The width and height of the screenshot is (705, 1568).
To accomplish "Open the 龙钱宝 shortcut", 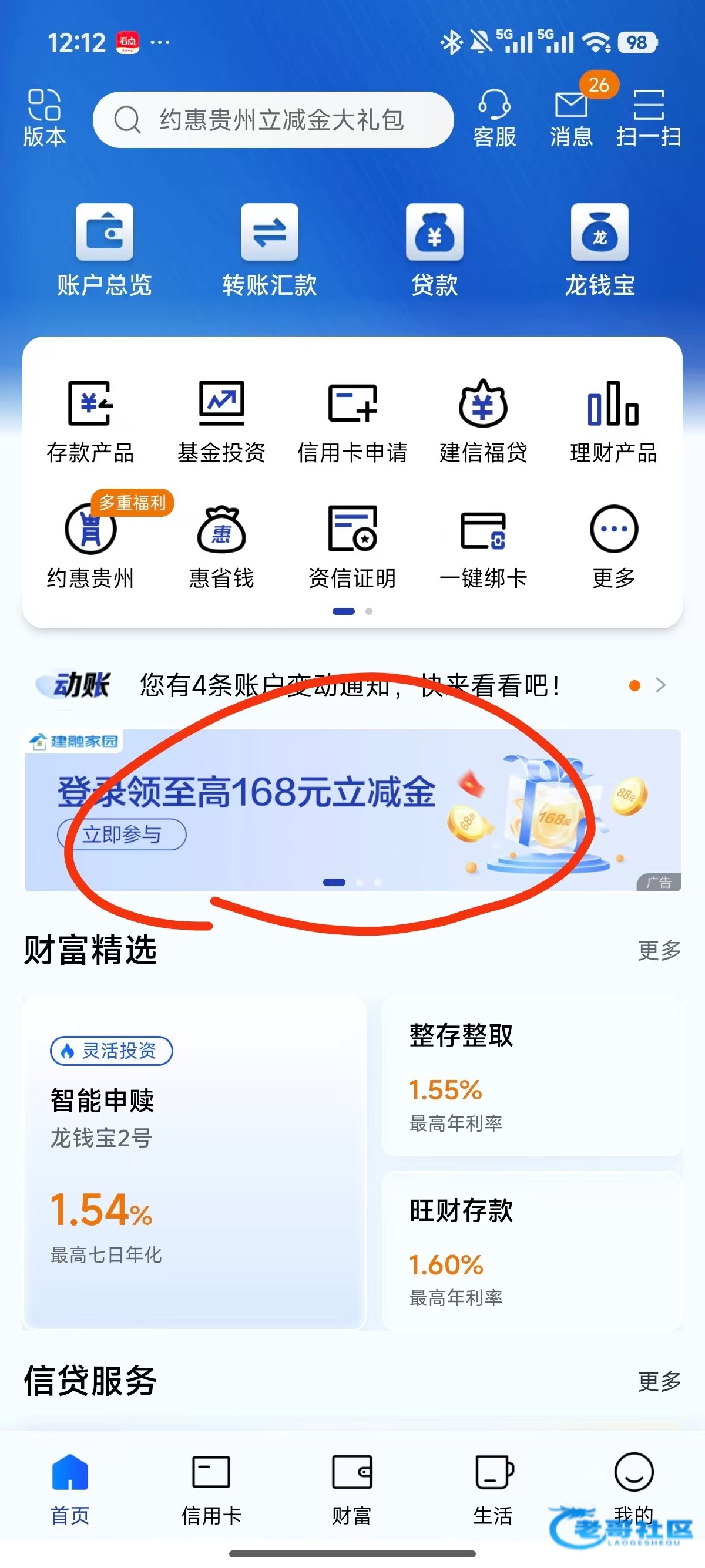I will (x=600, y=251).
